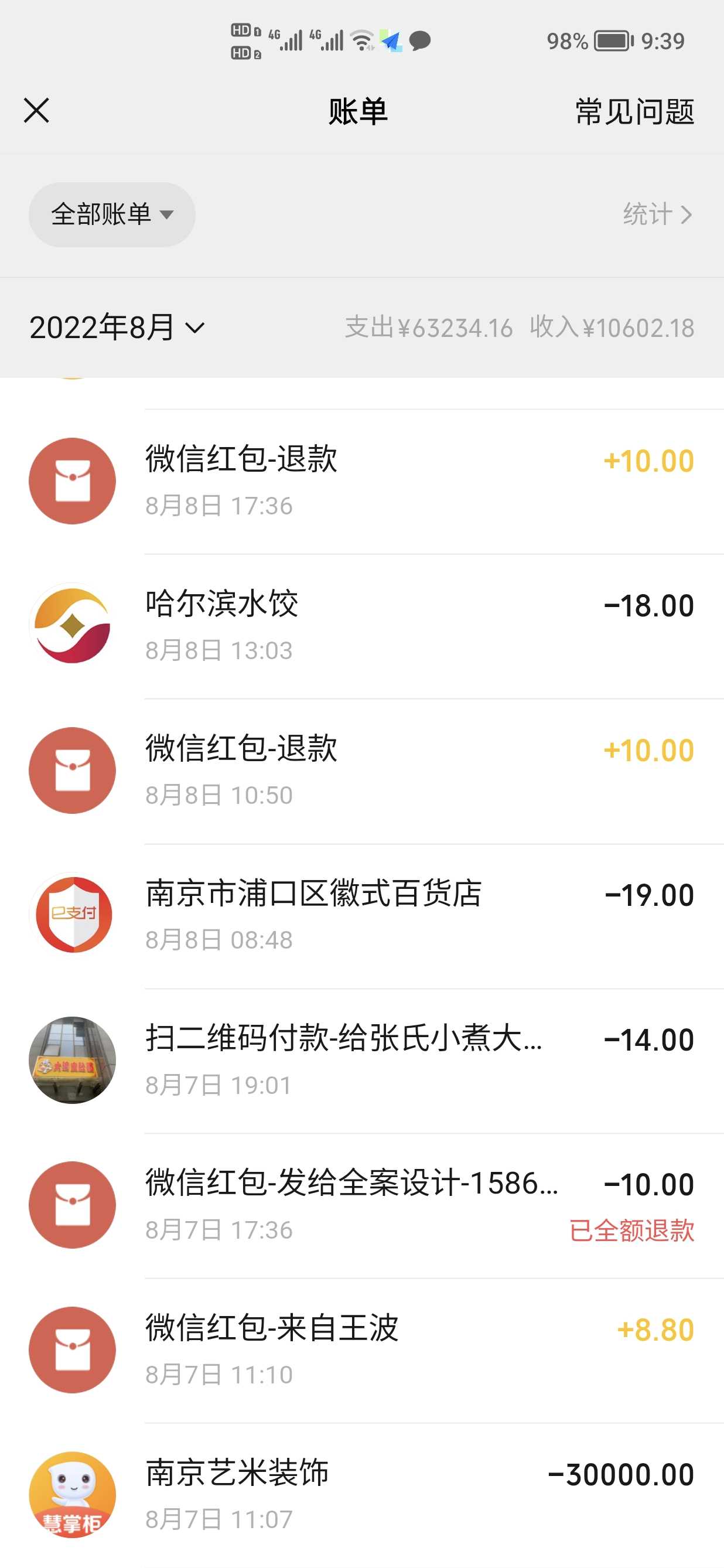Open 统计 statistics
Screen dimensions: 724x1568
[x=657, y=215]
